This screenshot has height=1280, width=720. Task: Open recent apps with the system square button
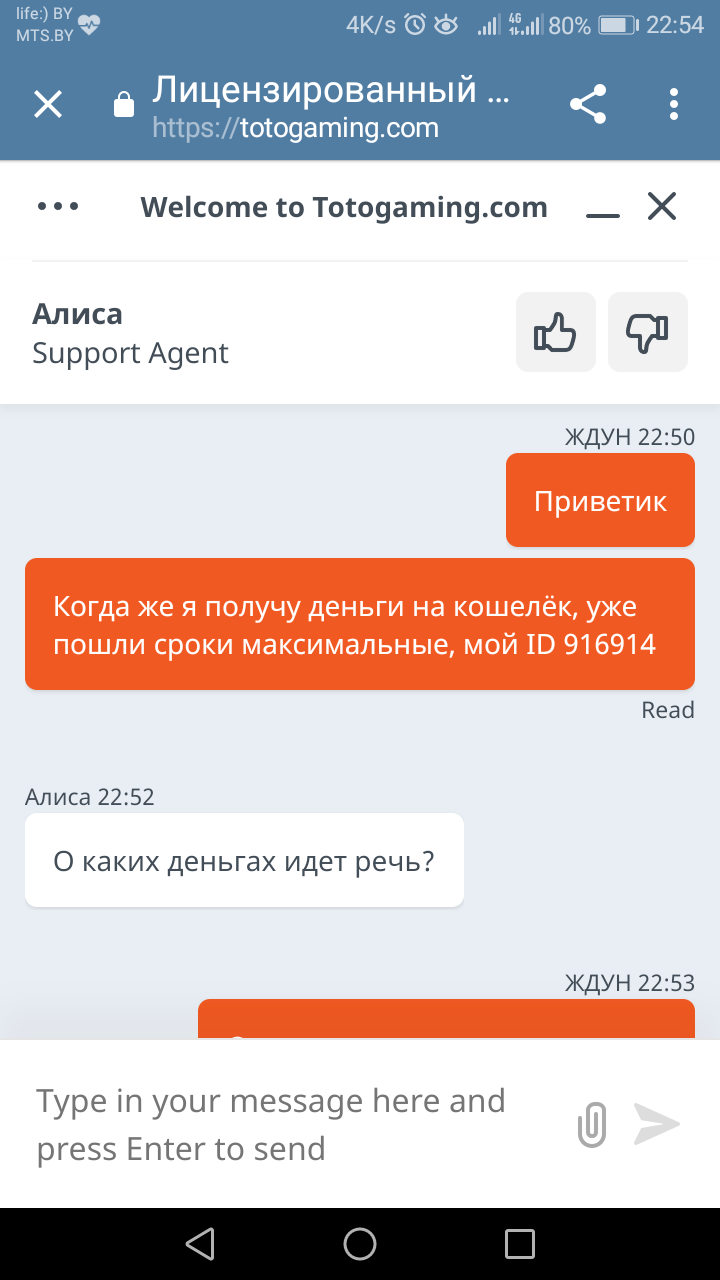coord(520,1244)
